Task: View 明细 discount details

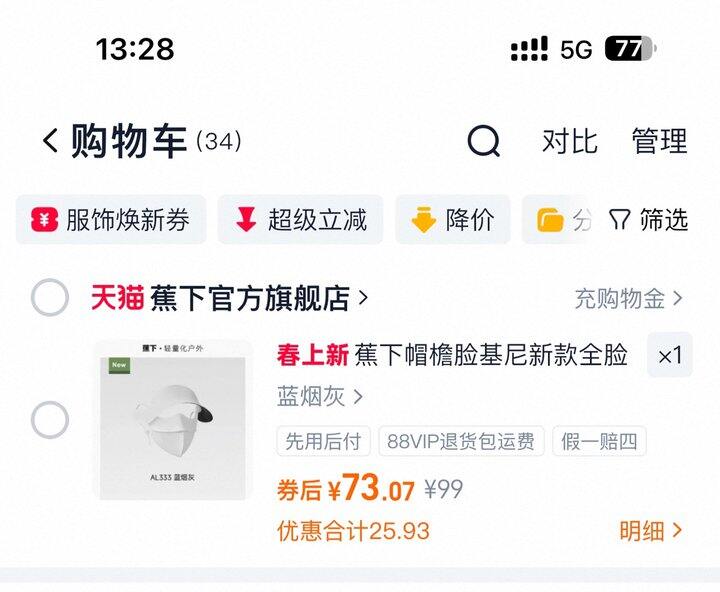Action: pos(650,531)
